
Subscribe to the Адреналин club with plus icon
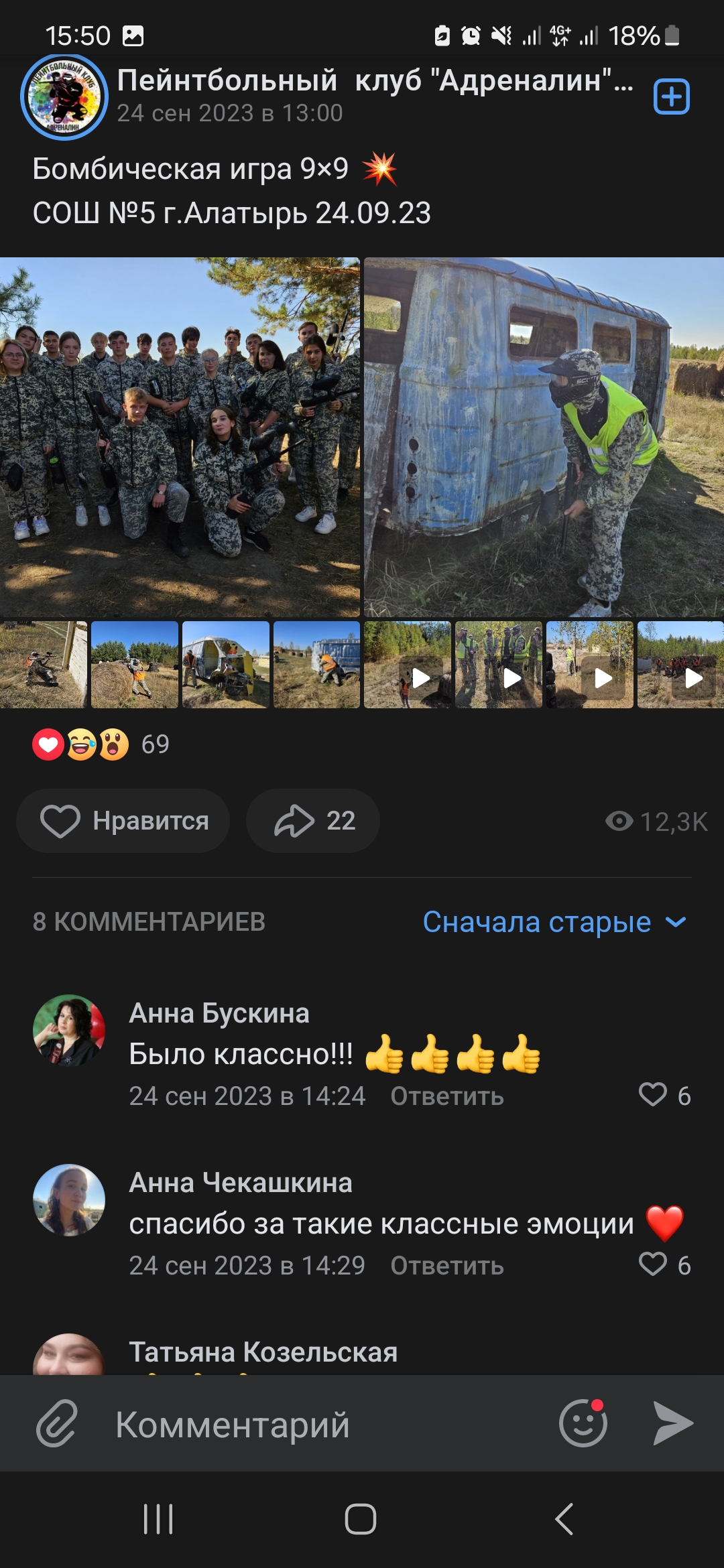(671, 96)
